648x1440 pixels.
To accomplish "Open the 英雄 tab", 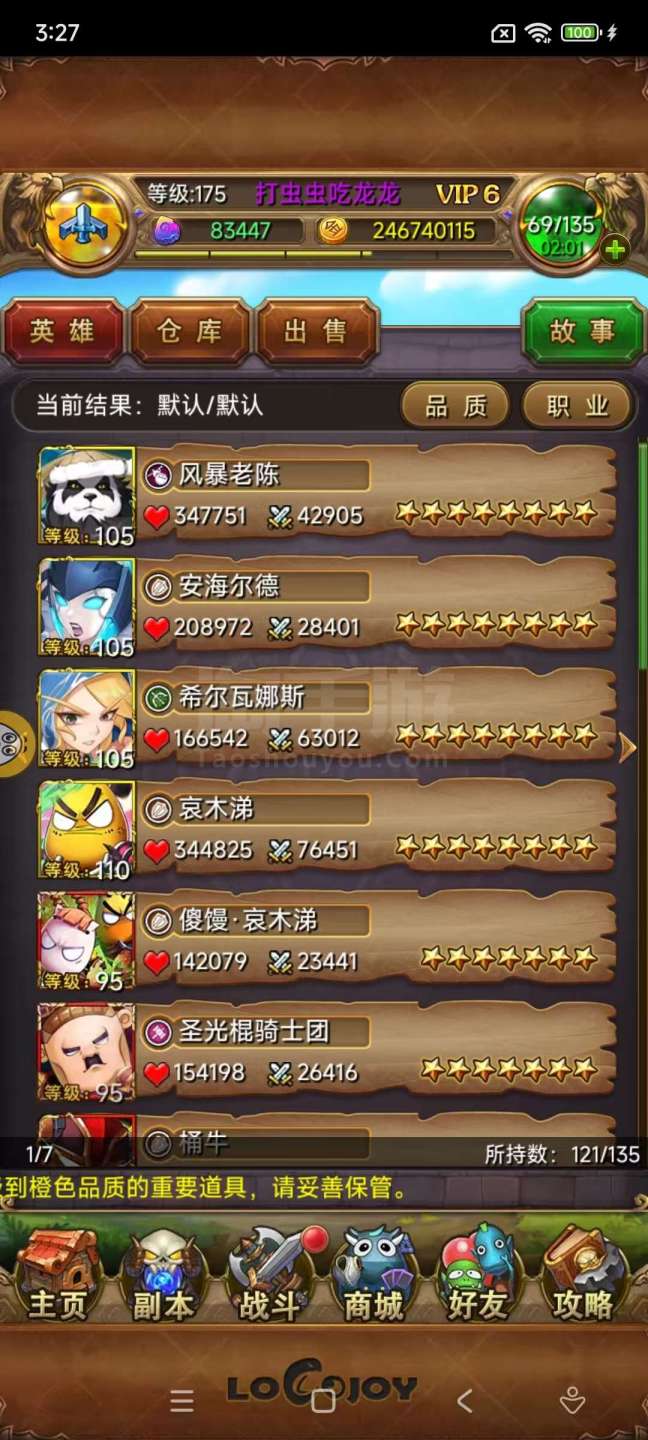I will click(63, 332).
